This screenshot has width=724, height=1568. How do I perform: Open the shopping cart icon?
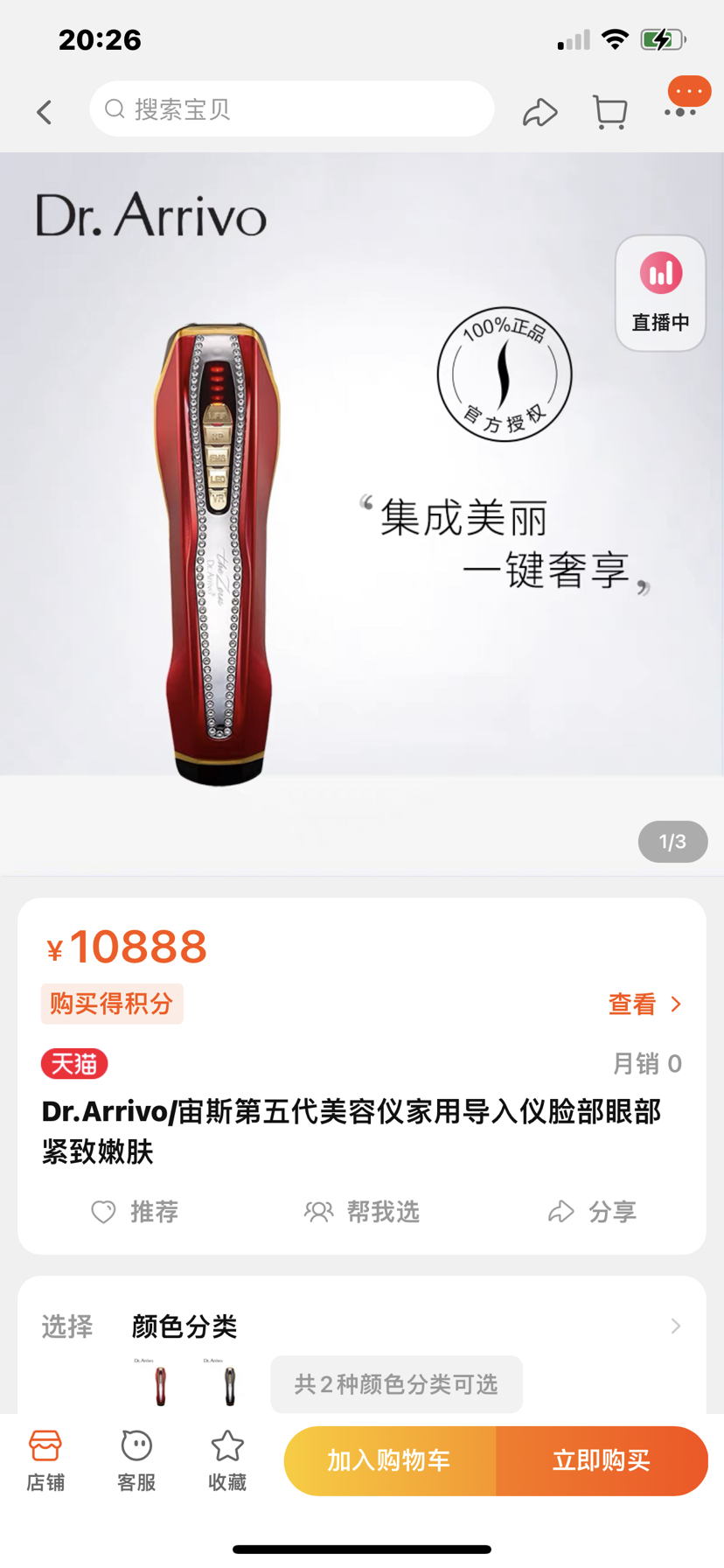[609, 111]
